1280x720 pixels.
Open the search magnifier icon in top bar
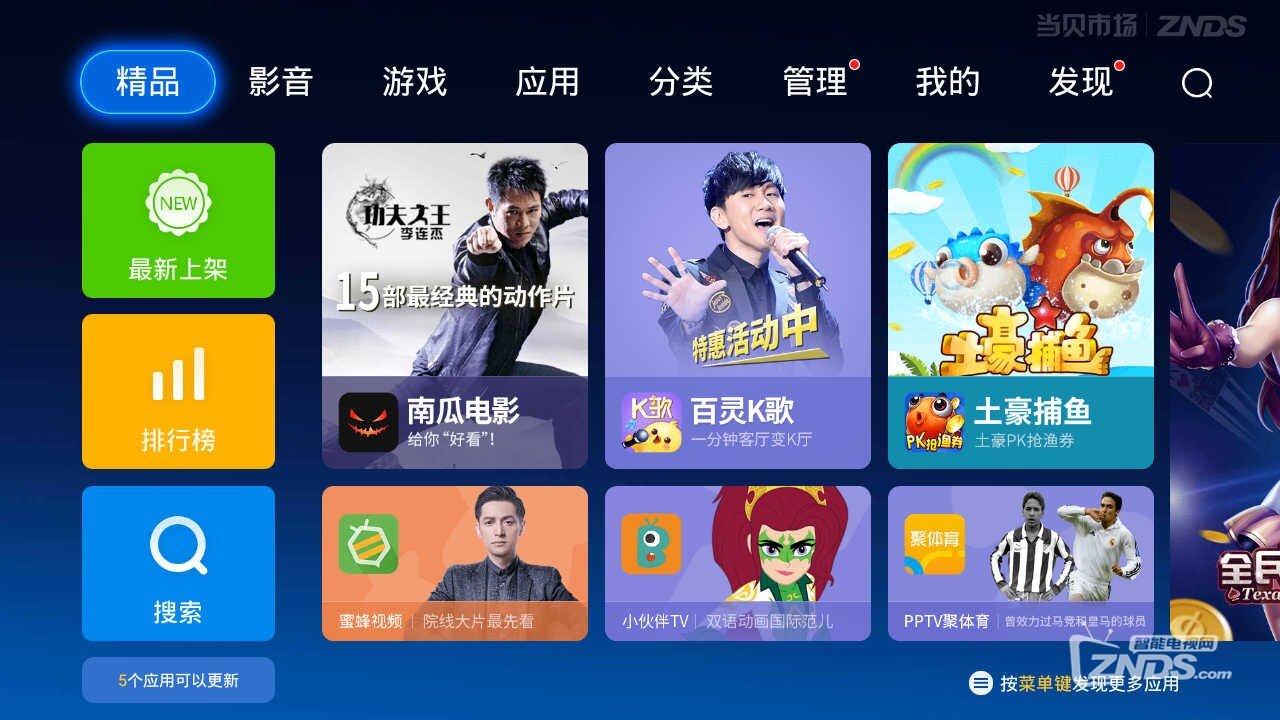1196,83
